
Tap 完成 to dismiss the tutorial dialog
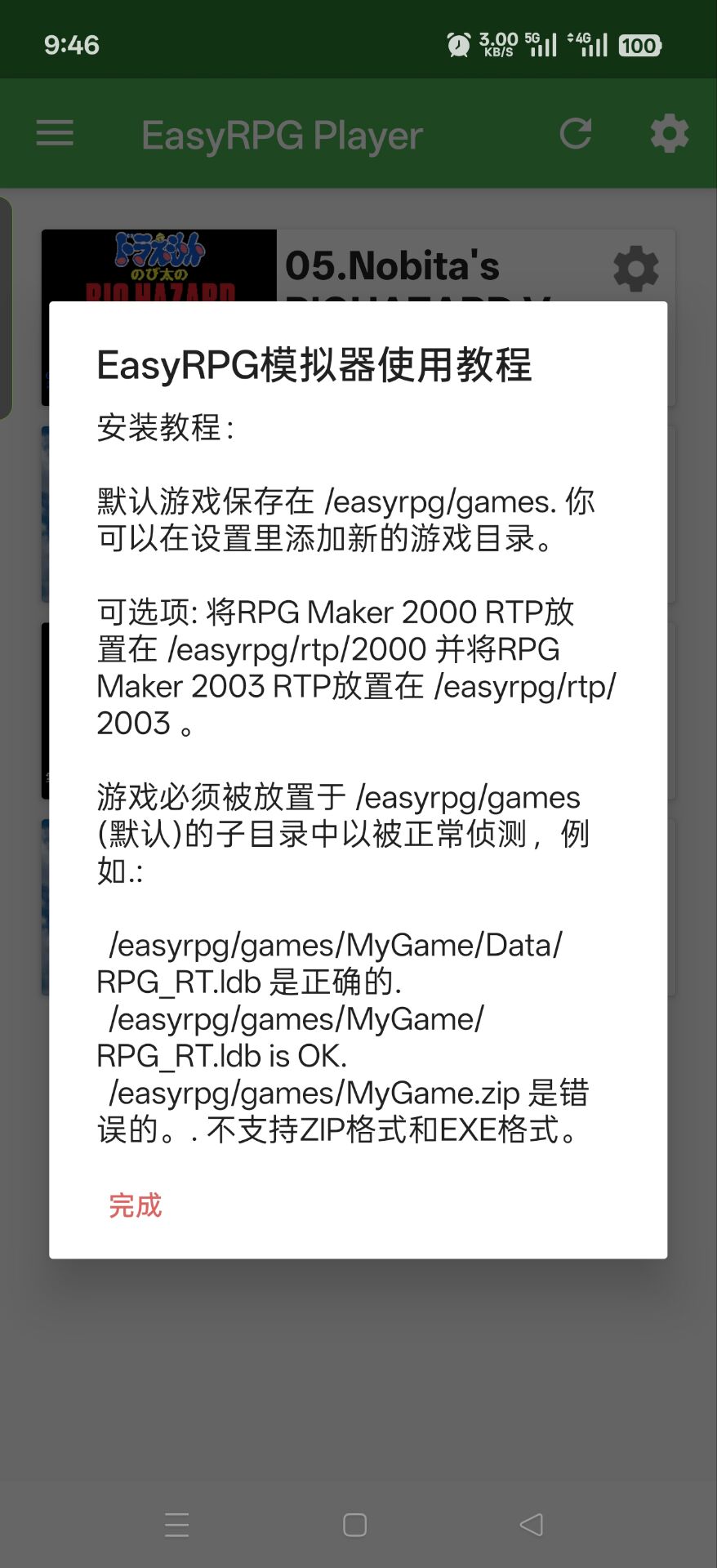[136, 1205]
